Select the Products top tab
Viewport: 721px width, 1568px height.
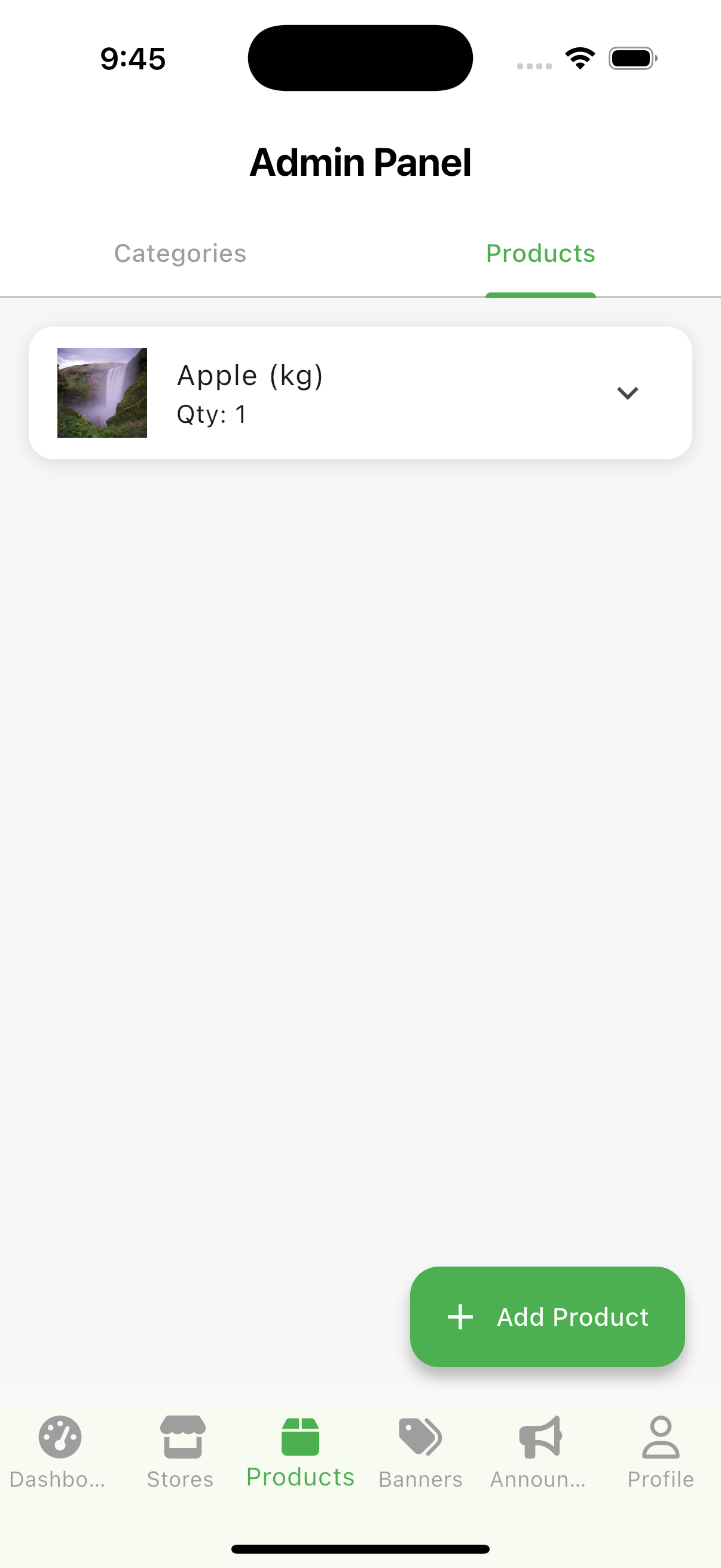click(540, 254)
